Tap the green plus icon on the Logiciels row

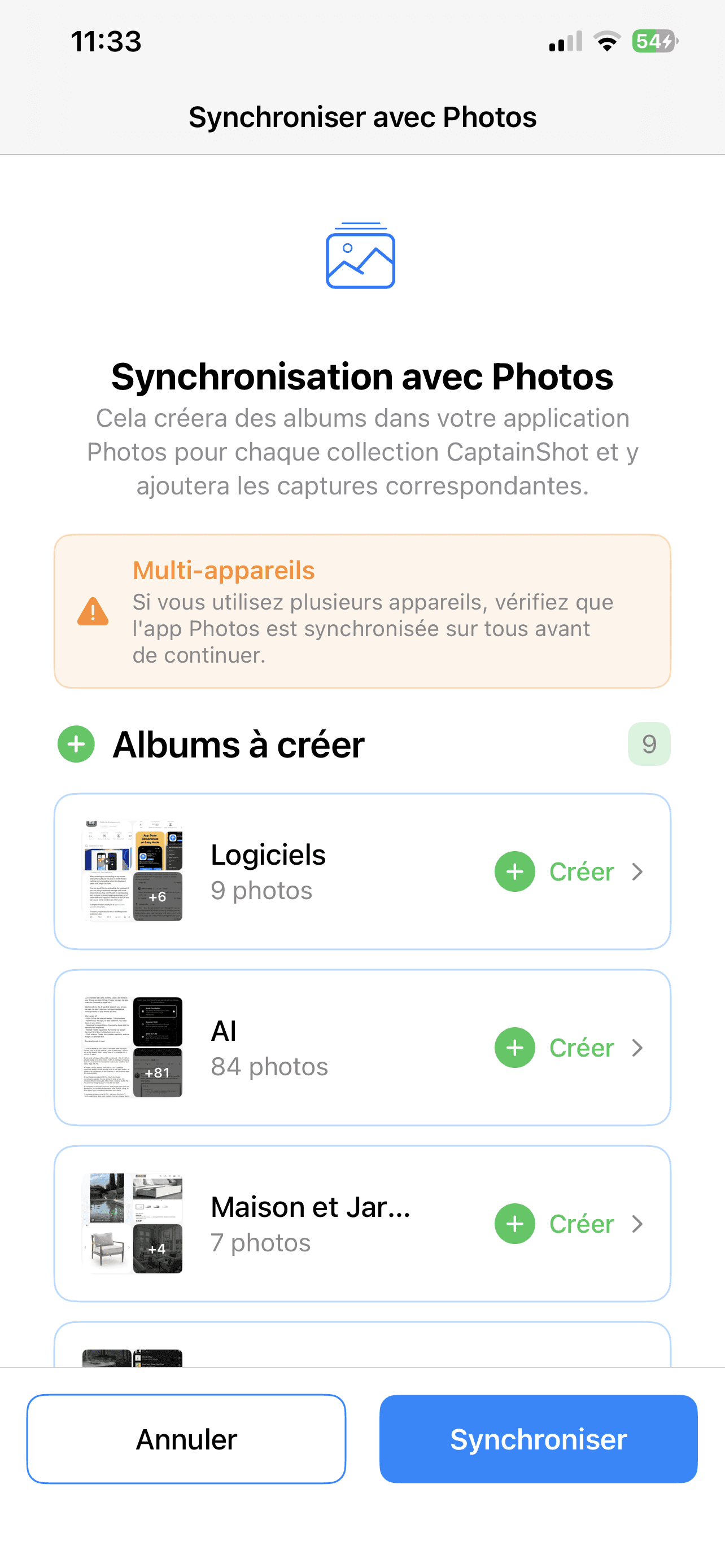coord(515,871)
